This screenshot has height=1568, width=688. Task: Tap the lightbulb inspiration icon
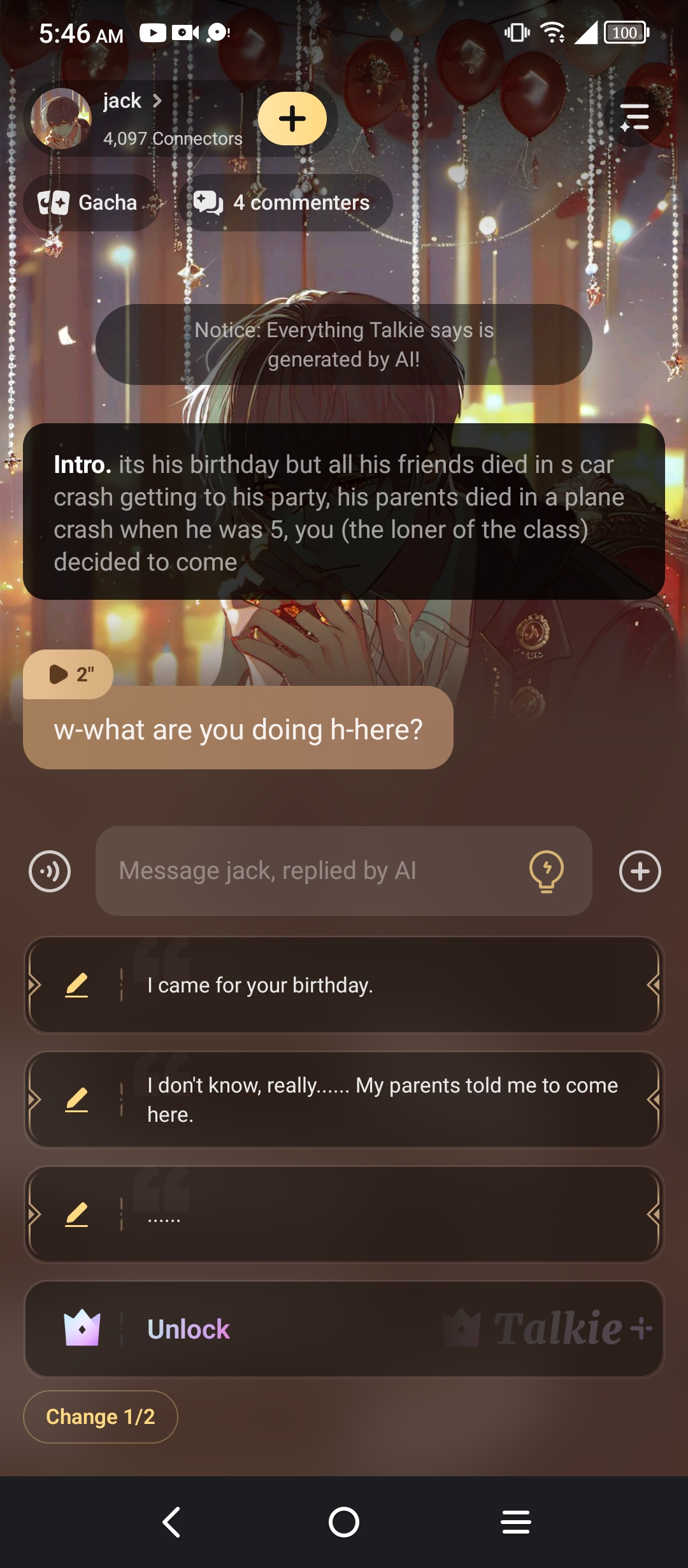[547, 871]
